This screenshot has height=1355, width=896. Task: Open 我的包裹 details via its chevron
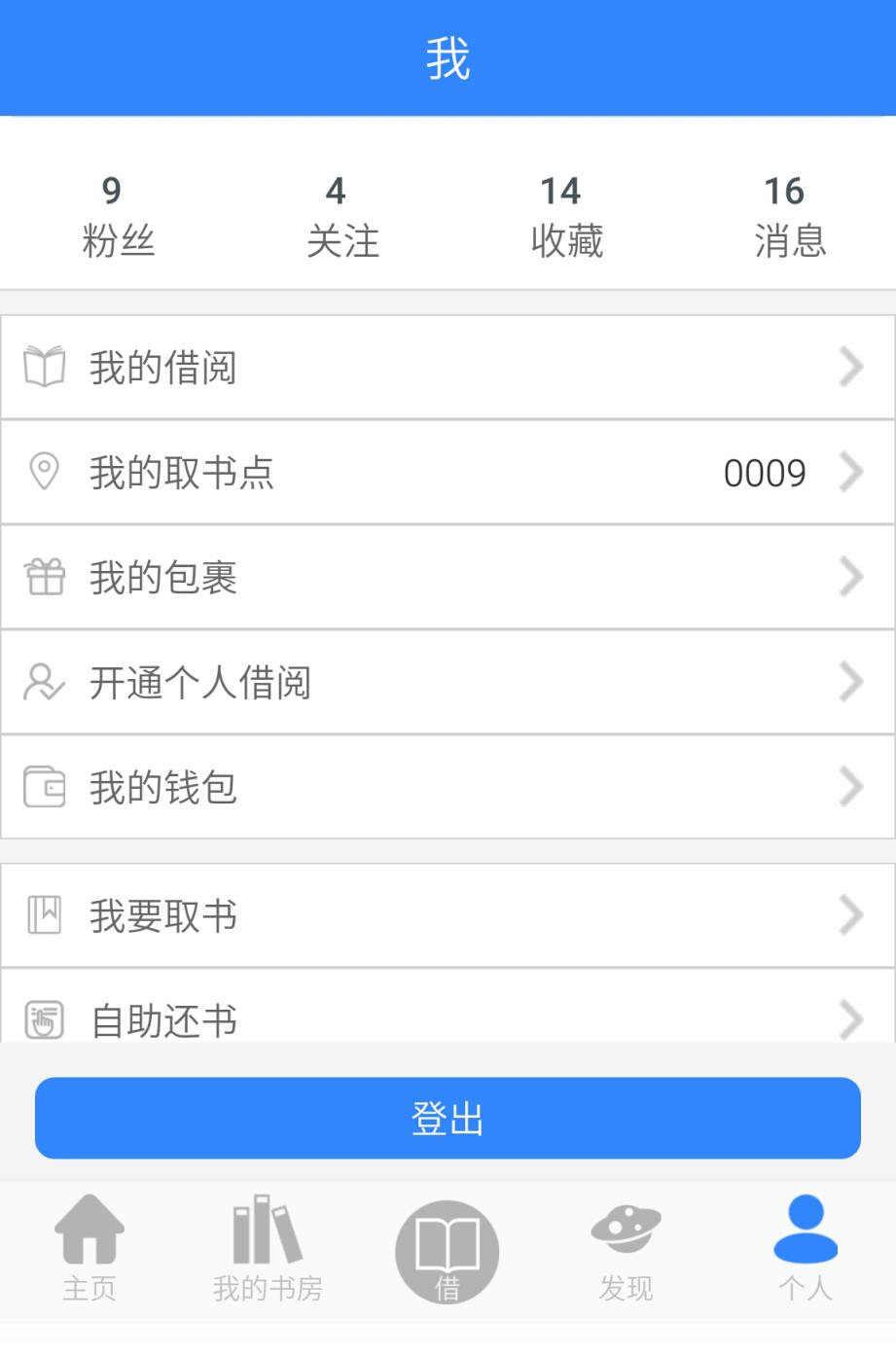[x=850, y=578]
